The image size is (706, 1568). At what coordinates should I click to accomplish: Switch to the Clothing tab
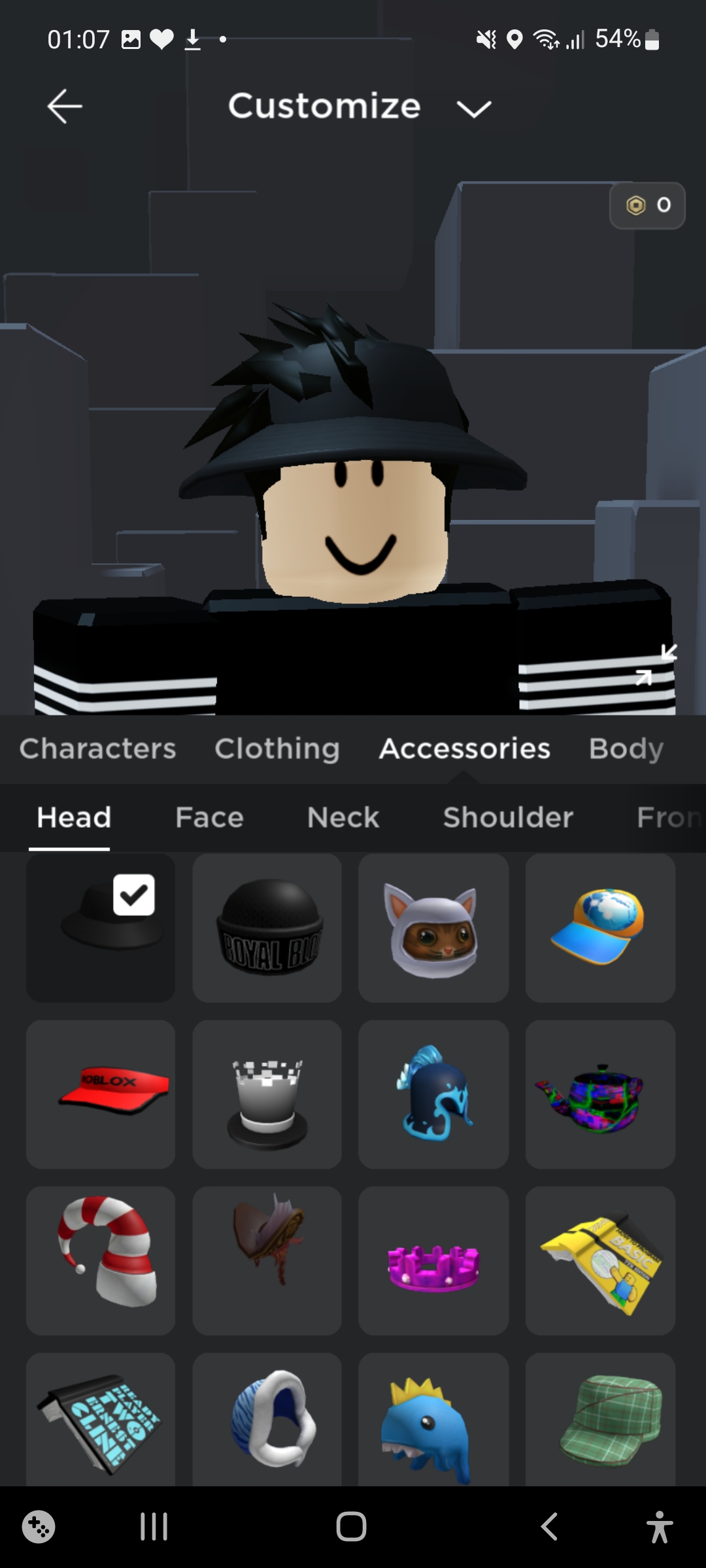[277, 749]
